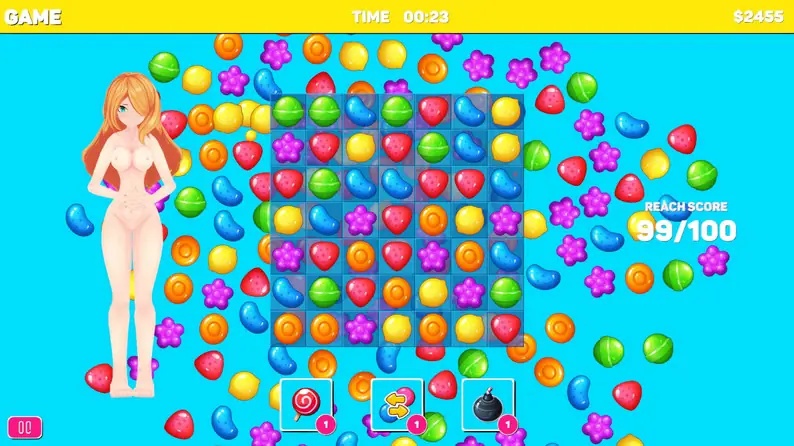
Task: Use the bomb booster
Action: click(x=487, y=404)
